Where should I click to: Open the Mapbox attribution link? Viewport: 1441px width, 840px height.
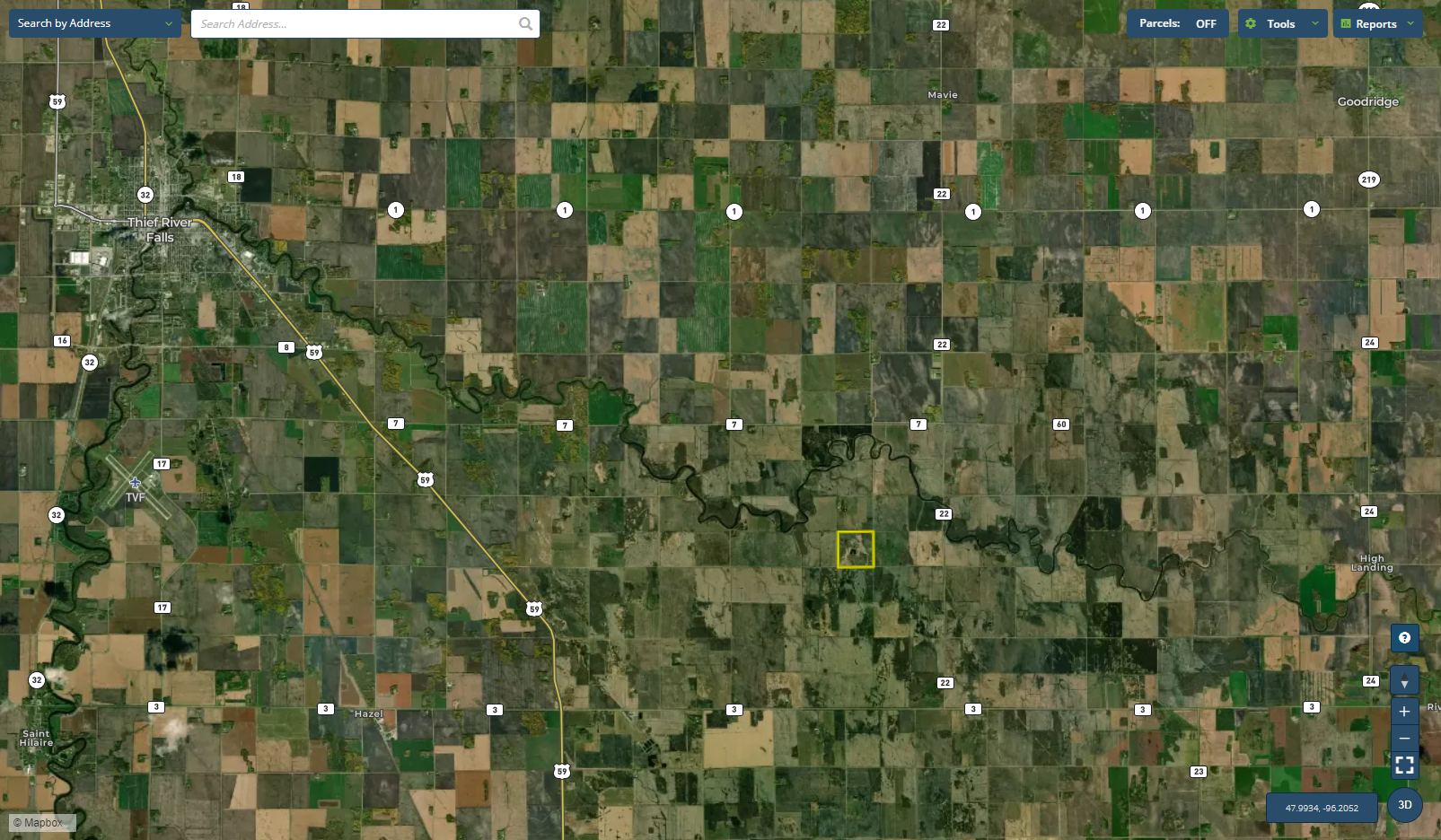pos(42,822)
